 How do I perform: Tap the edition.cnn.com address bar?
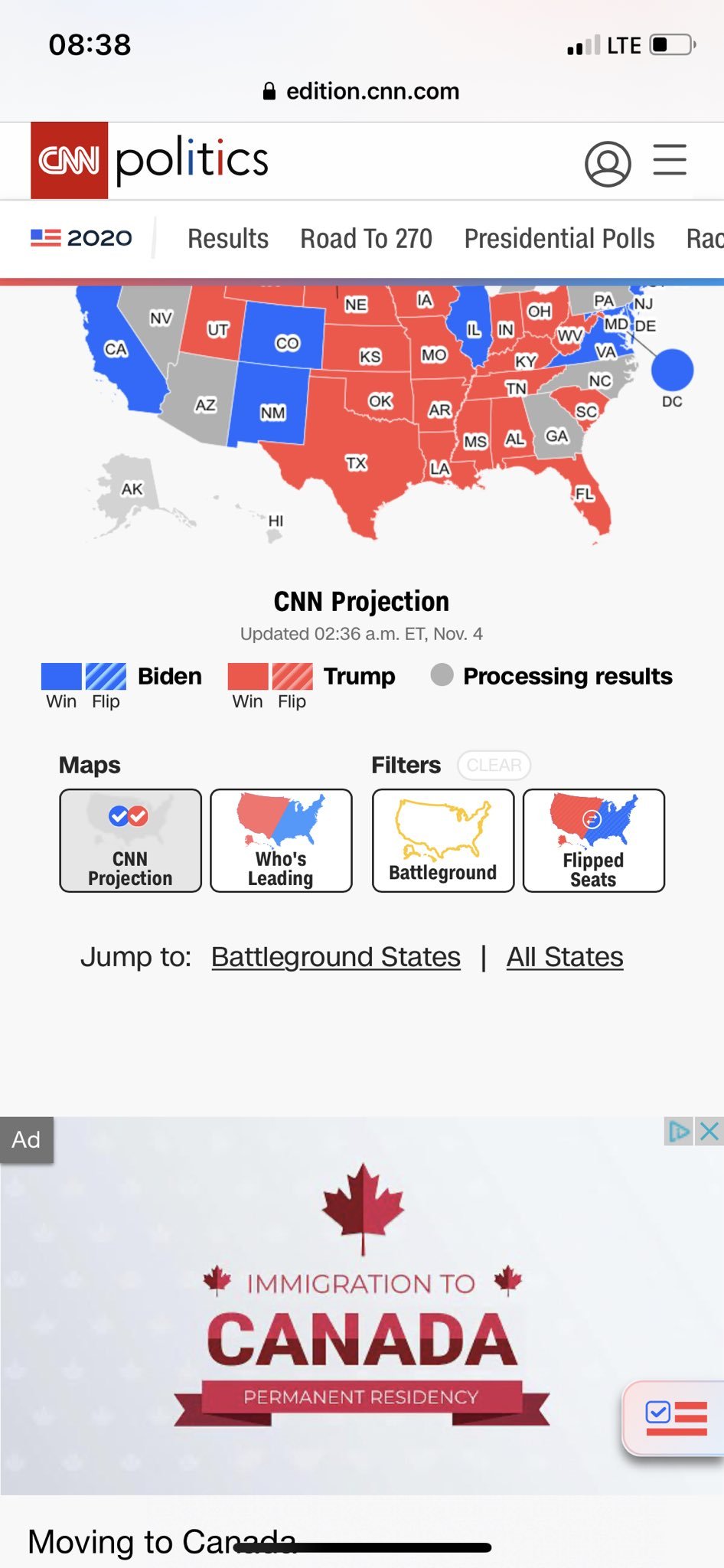pyautogui.click(x=361, y=91)
